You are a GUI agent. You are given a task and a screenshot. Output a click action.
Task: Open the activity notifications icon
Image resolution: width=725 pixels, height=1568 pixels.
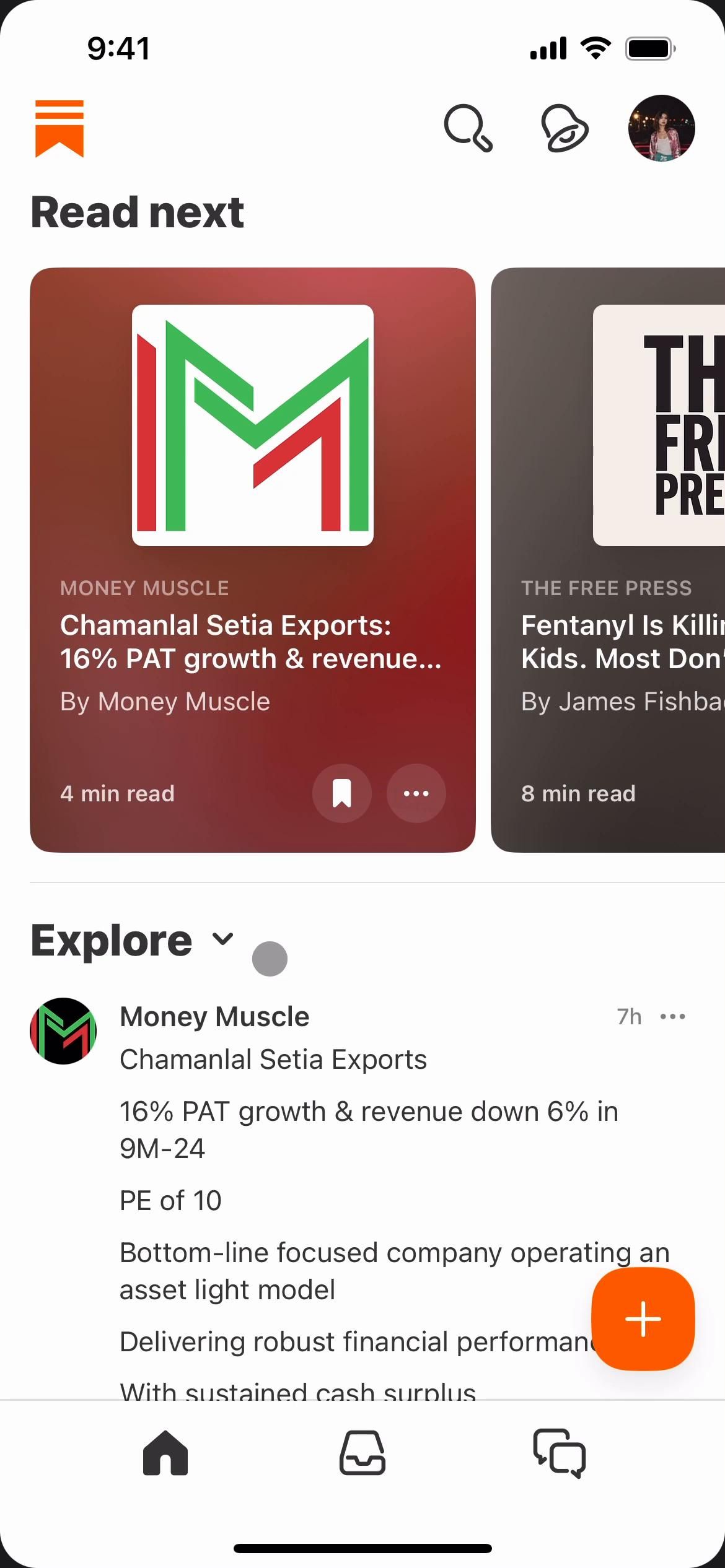[x=565, y=128]
